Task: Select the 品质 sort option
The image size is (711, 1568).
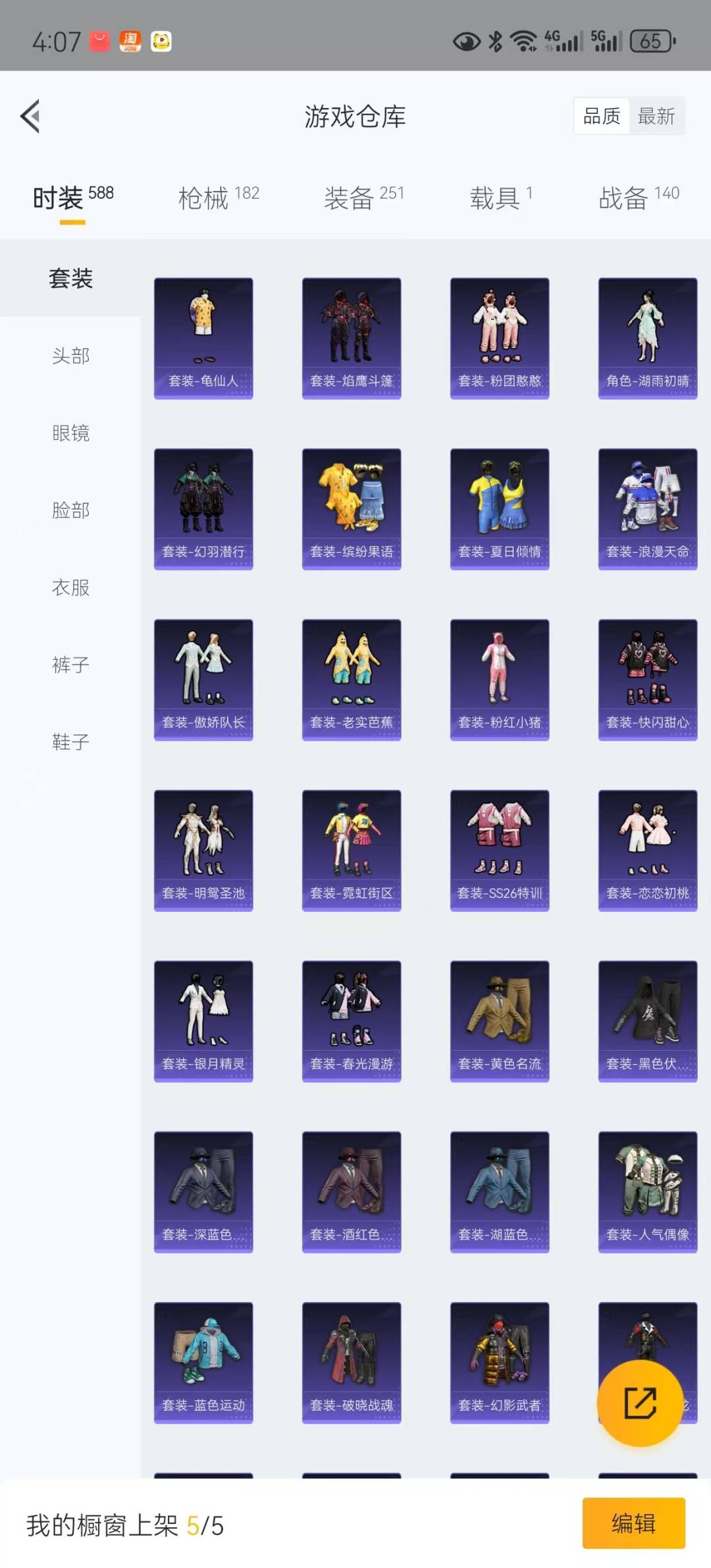Action: (x=602, y=117)
